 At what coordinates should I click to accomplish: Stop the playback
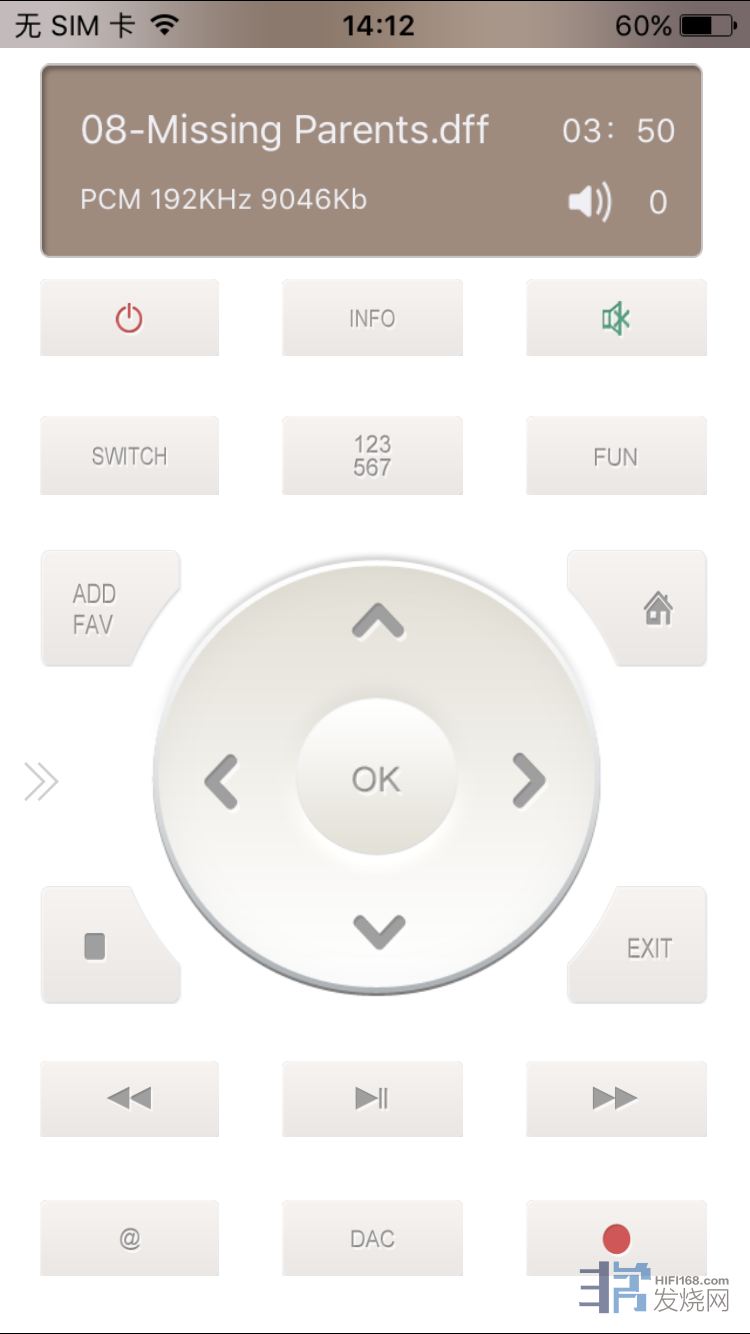[96, 946]
